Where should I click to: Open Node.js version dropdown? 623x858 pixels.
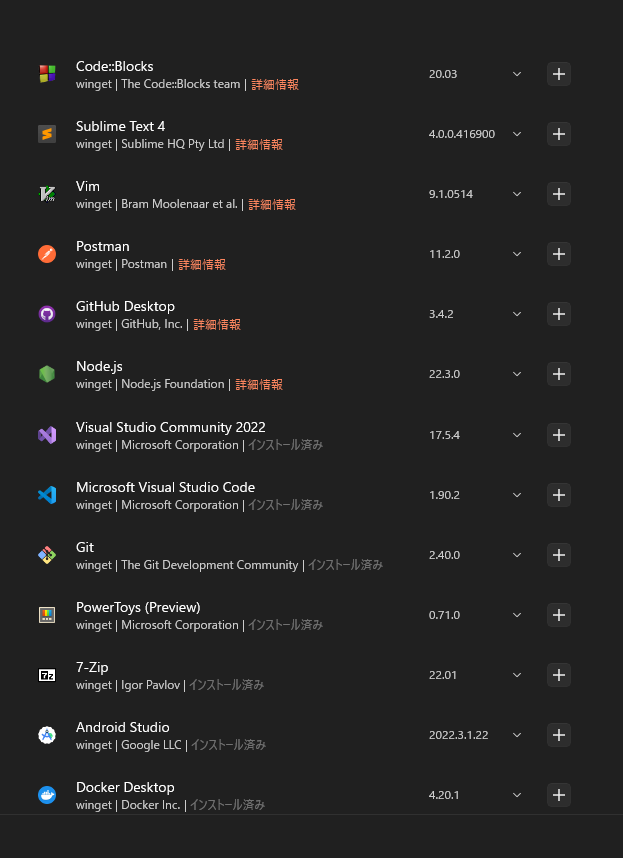[517, 374]
